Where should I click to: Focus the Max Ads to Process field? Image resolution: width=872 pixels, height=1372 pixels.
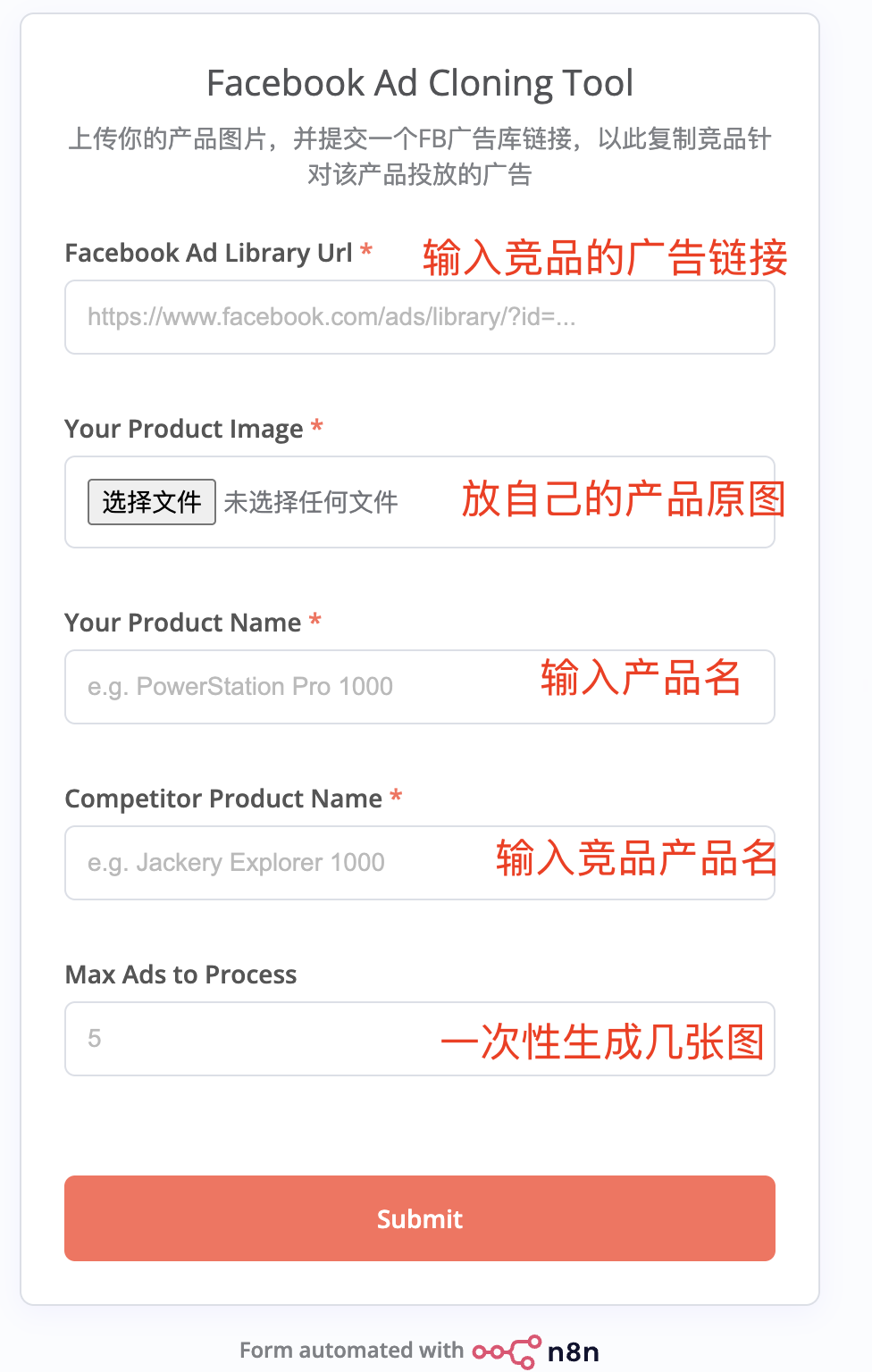[x=250, y=1039]
